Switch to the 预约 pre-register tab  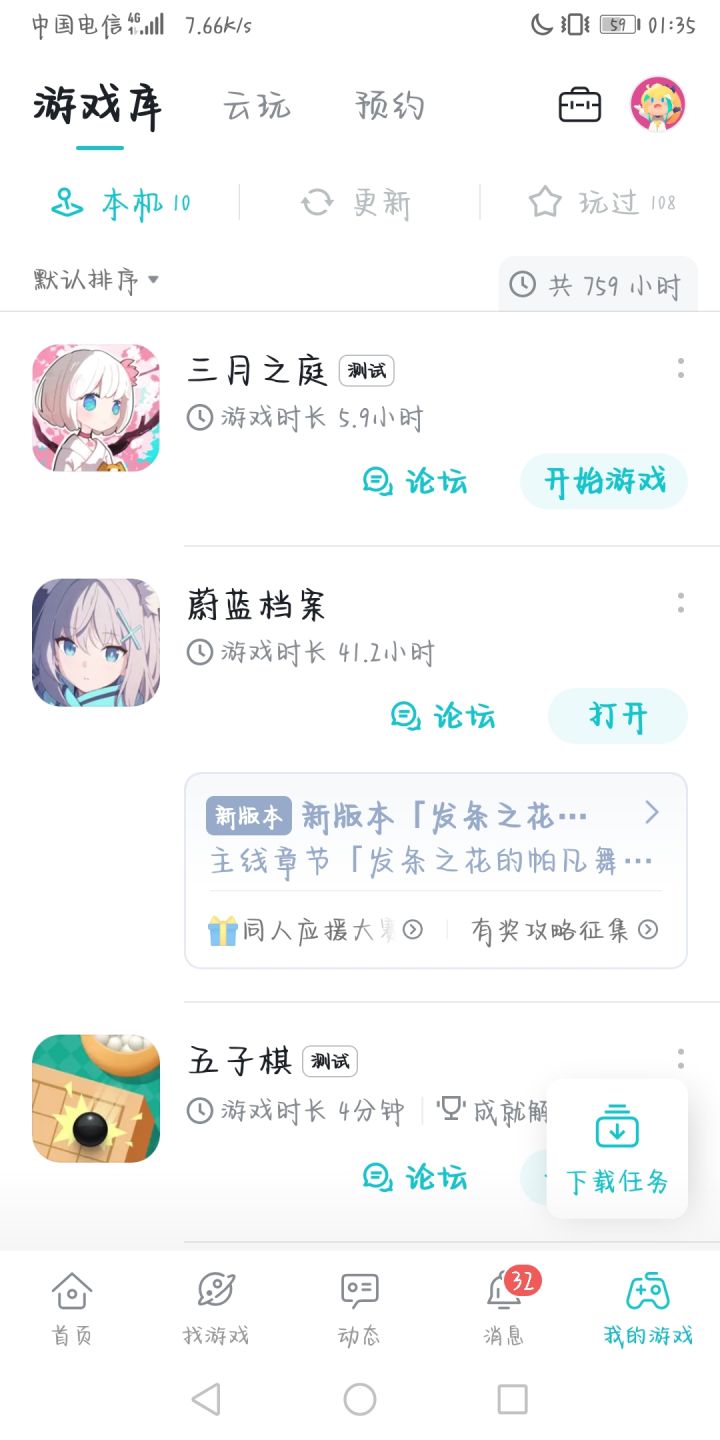coord(389,104)
